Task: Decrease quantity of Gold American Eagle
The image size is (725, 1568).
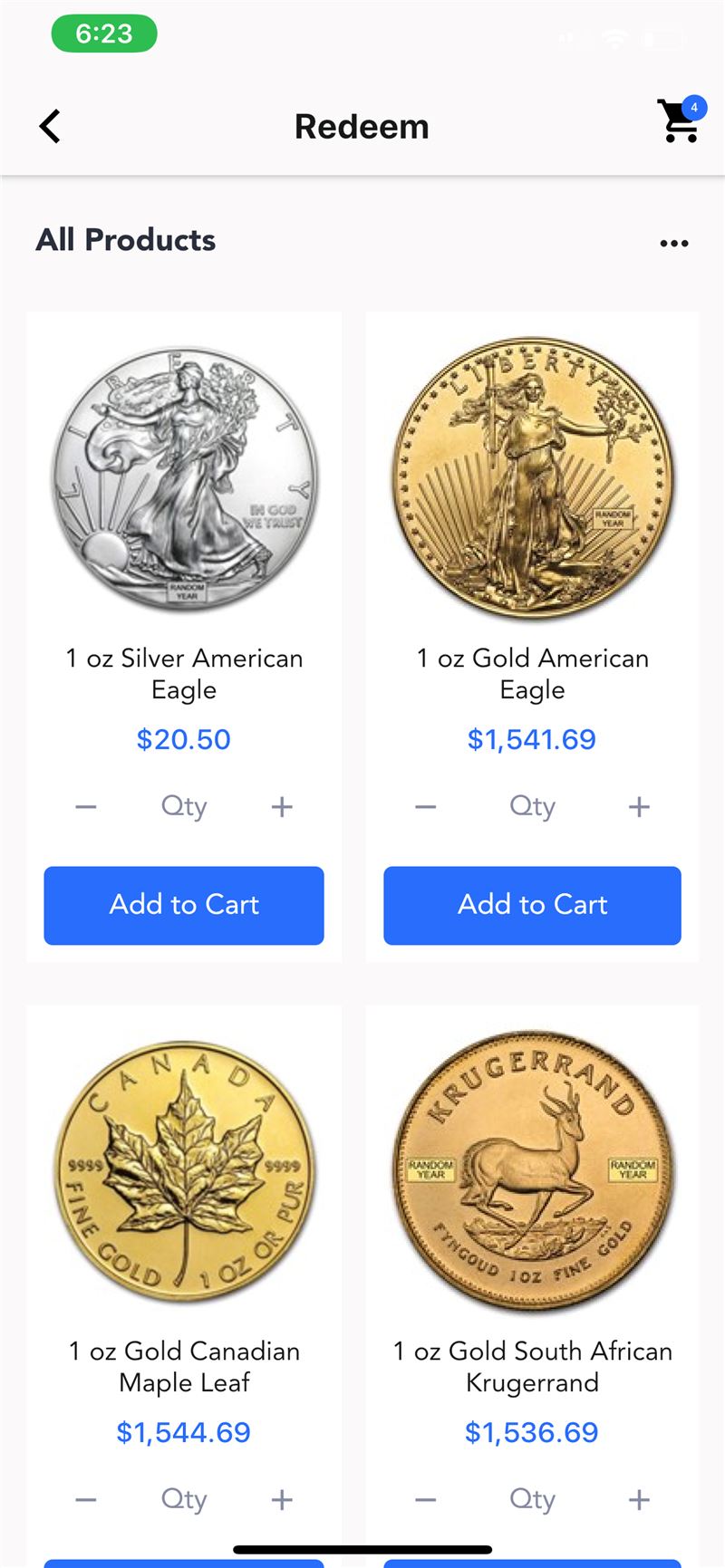Action: (426, 806)
